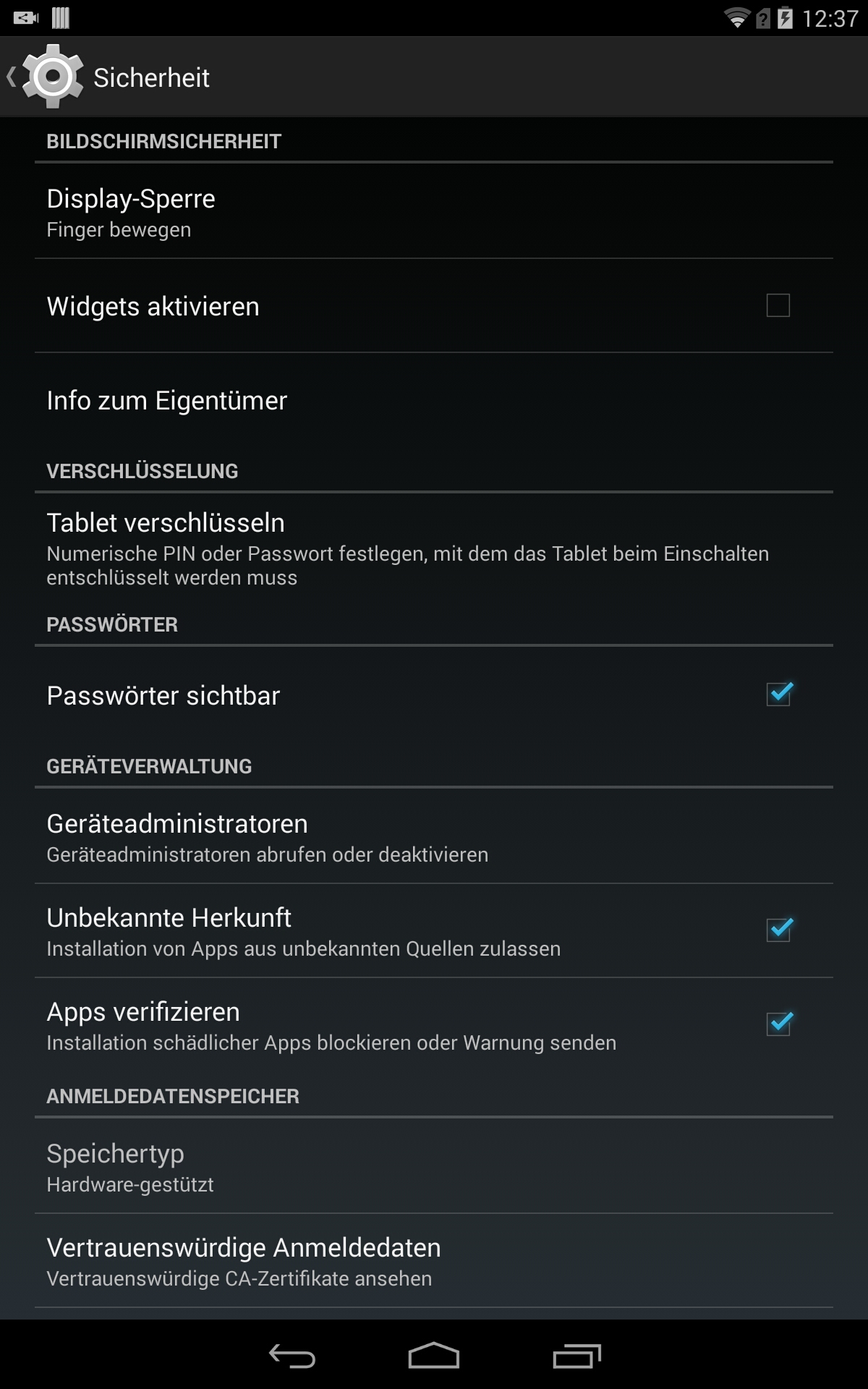Open Vertrauenswürdige Anmeldedaten
The height and width of the screenshot is (1389, 868).
(434, 1261)
